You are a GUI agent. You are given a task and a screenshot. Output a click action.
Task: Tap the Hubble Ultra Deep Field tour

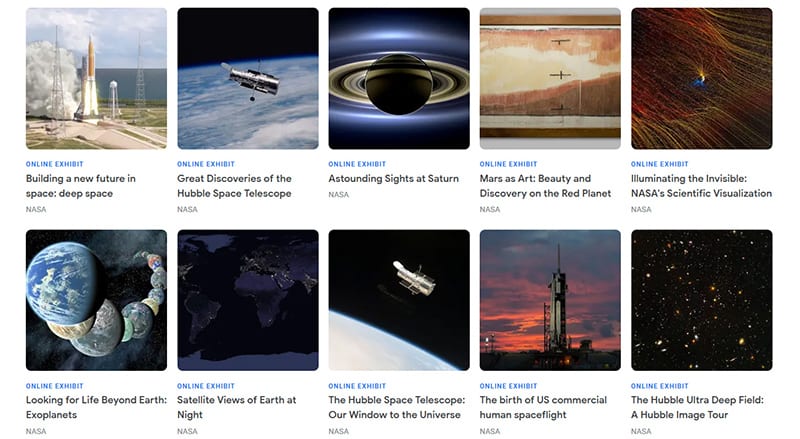point(701,300)
